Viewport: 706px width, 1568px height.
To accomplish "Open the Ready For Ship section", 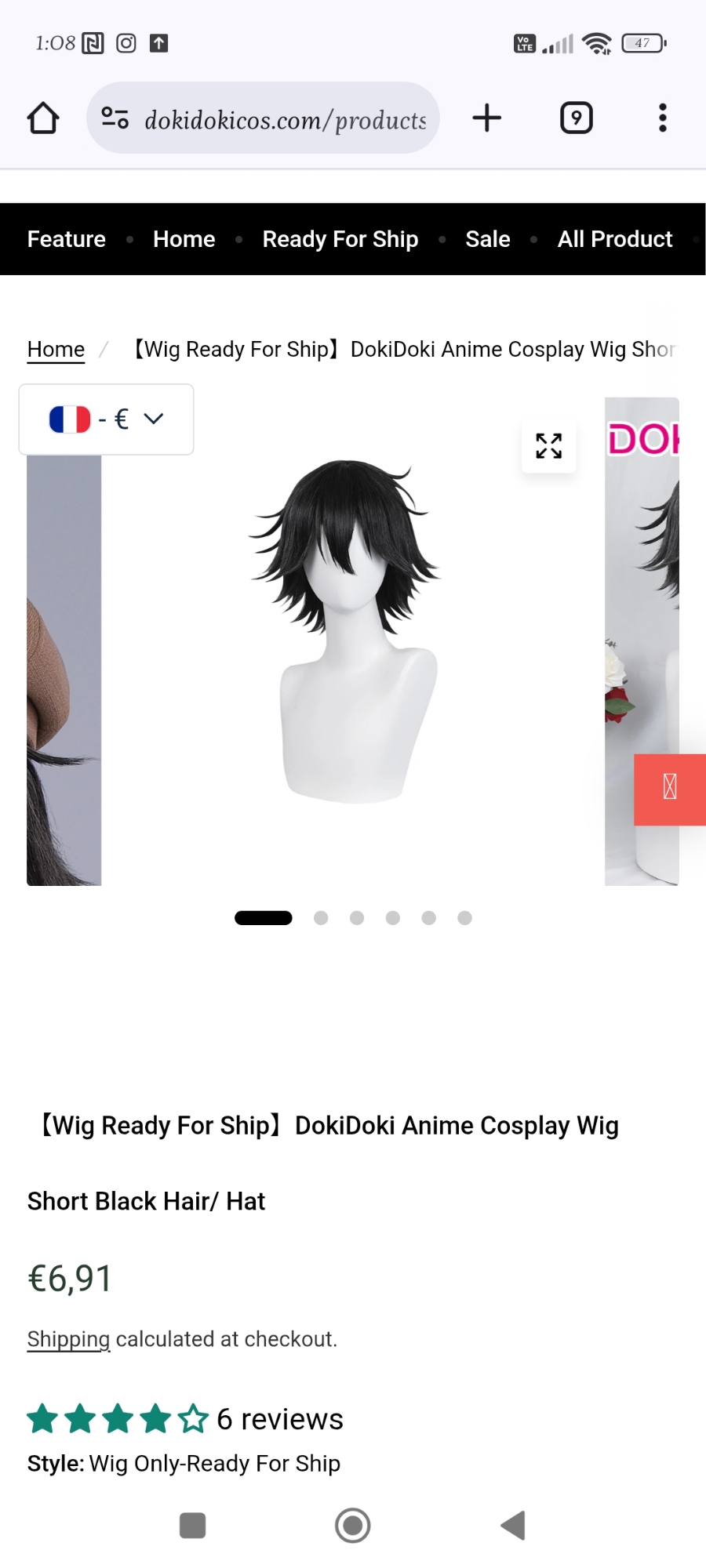I will point(340,239).
